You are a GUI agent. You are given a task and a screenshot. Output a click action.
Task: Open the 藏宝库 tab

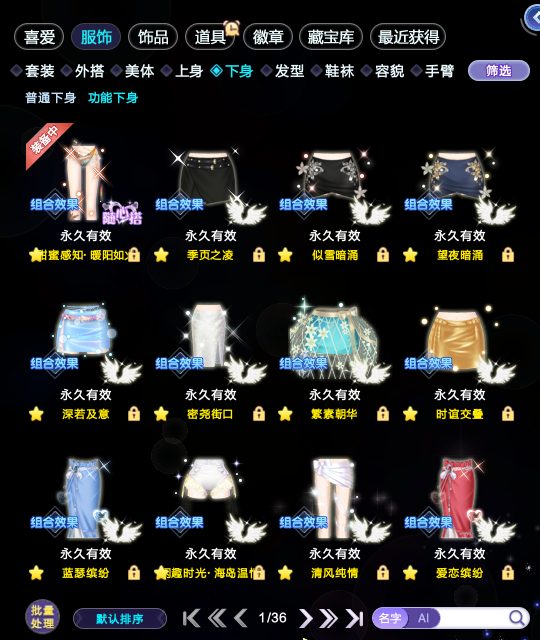pos(331,37)
